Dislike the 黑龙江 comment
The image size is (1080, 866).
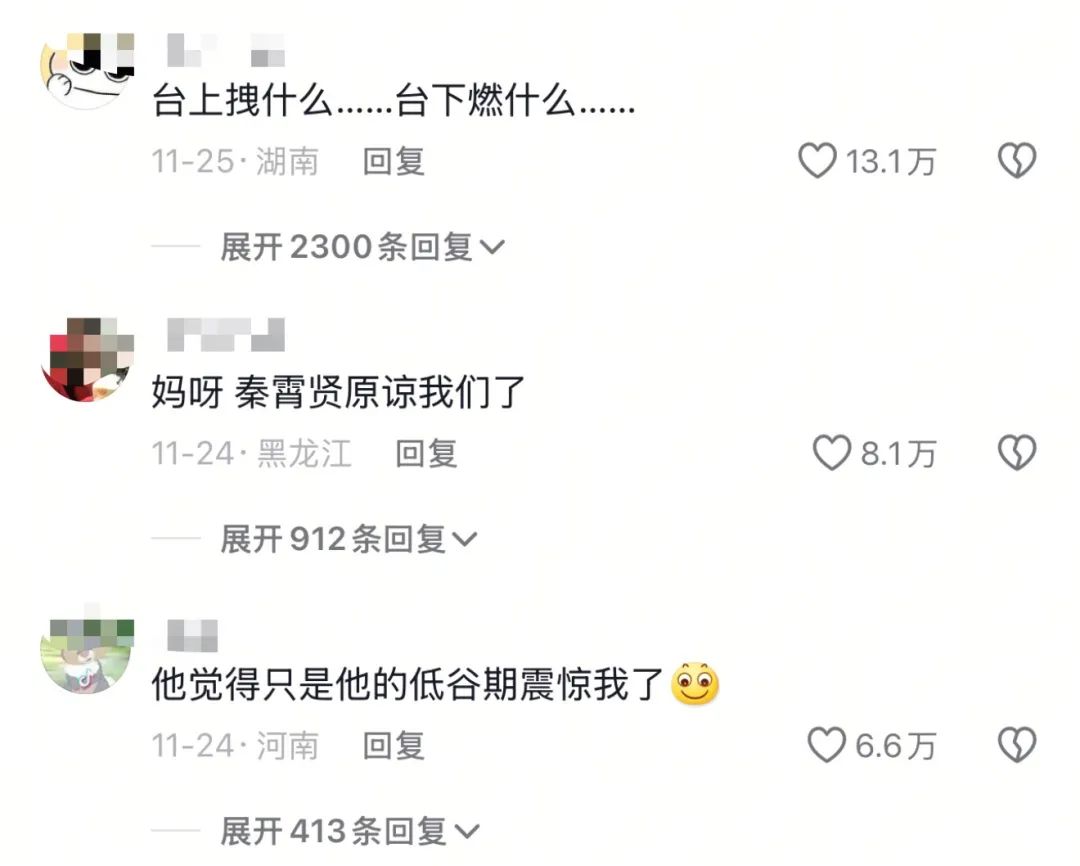pos(1017,454)
